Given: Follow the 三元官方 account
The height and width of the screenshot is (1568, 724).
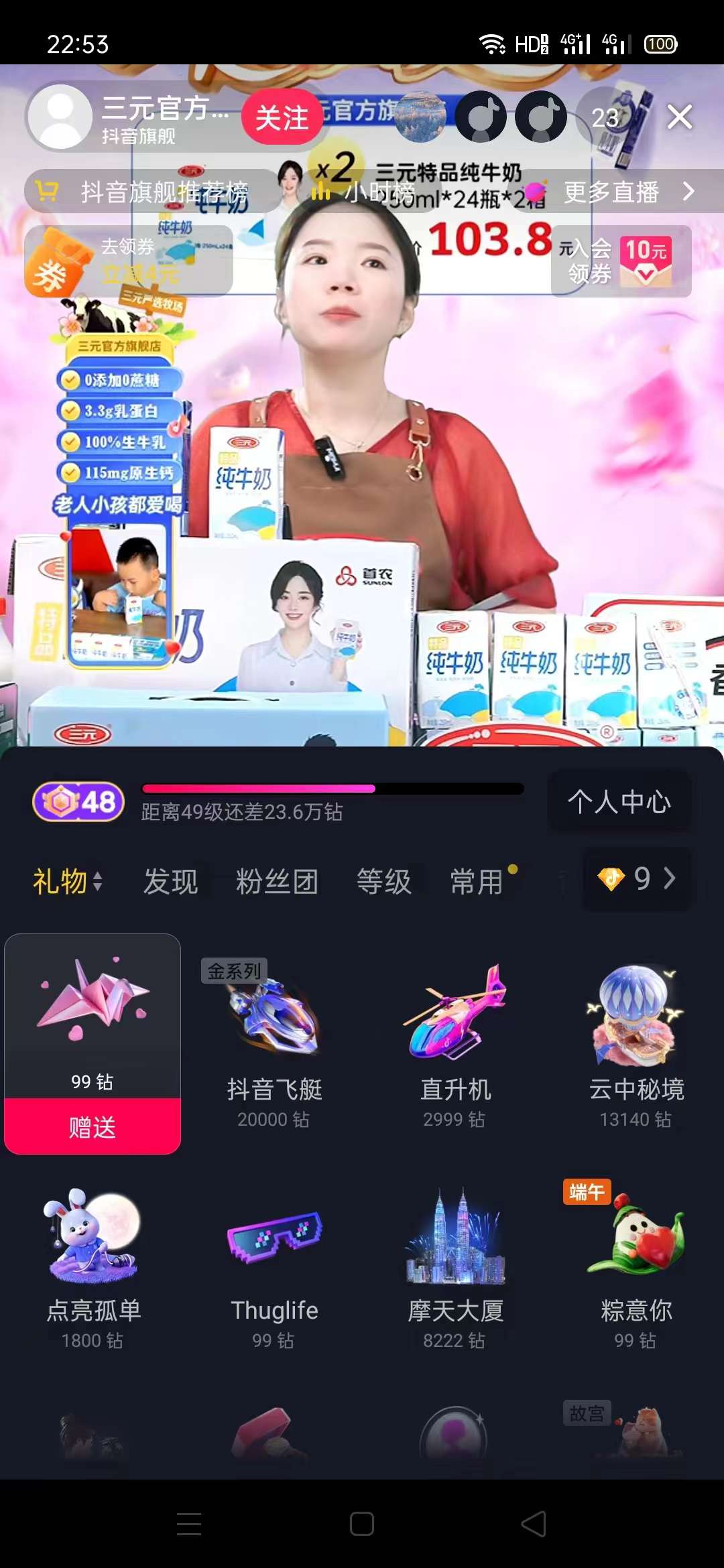Looking at the screenshot, I should [282, 117].
